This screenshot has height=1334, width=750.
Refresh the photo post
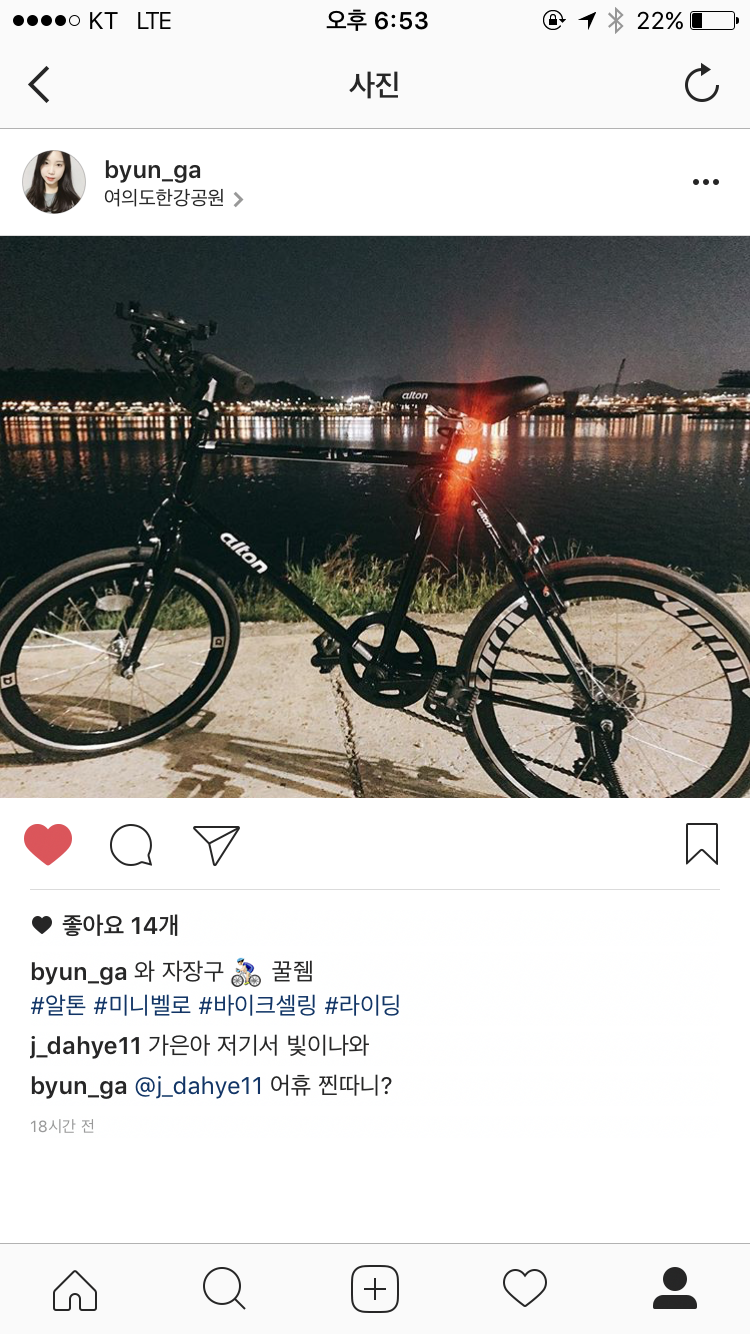click(x=701, y=85)
